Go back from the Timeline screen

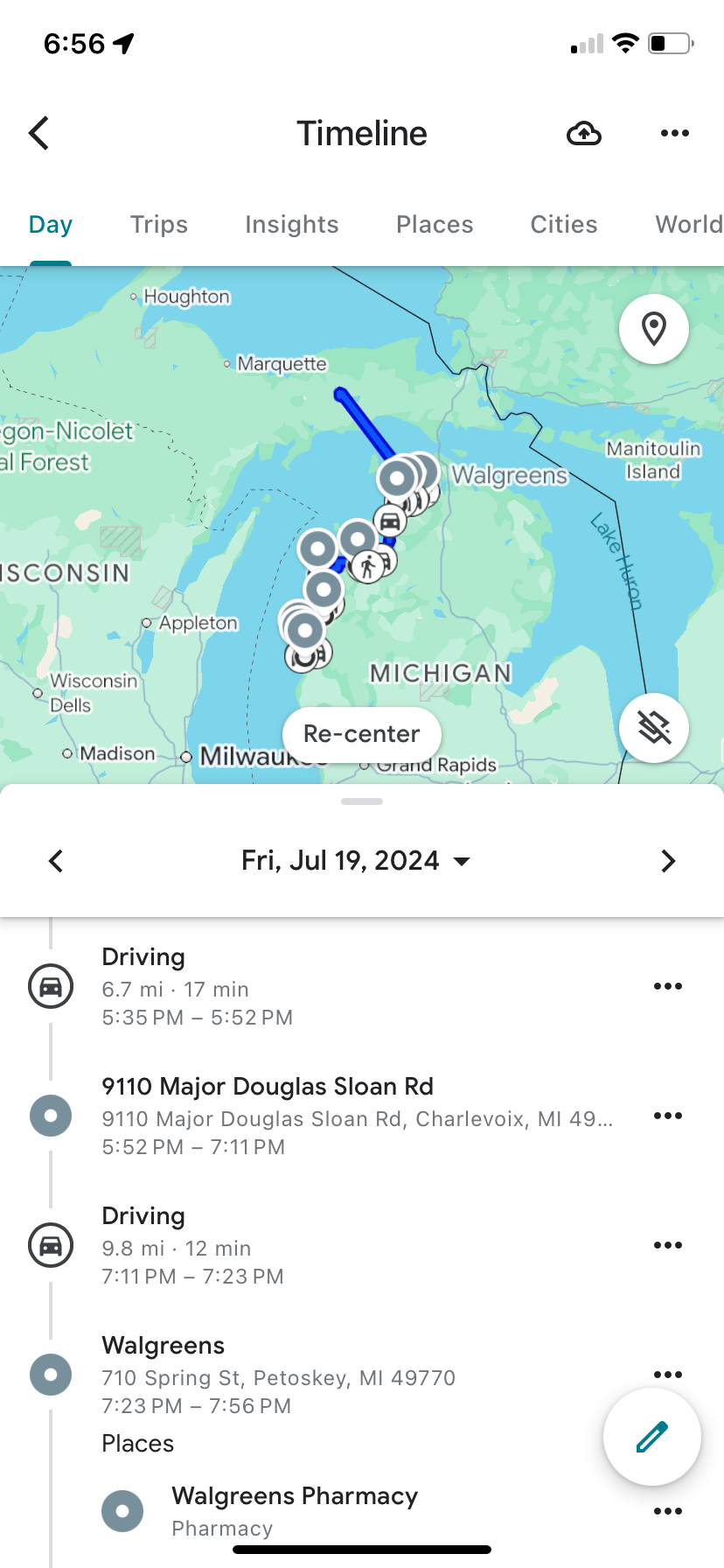pos(38,133)
